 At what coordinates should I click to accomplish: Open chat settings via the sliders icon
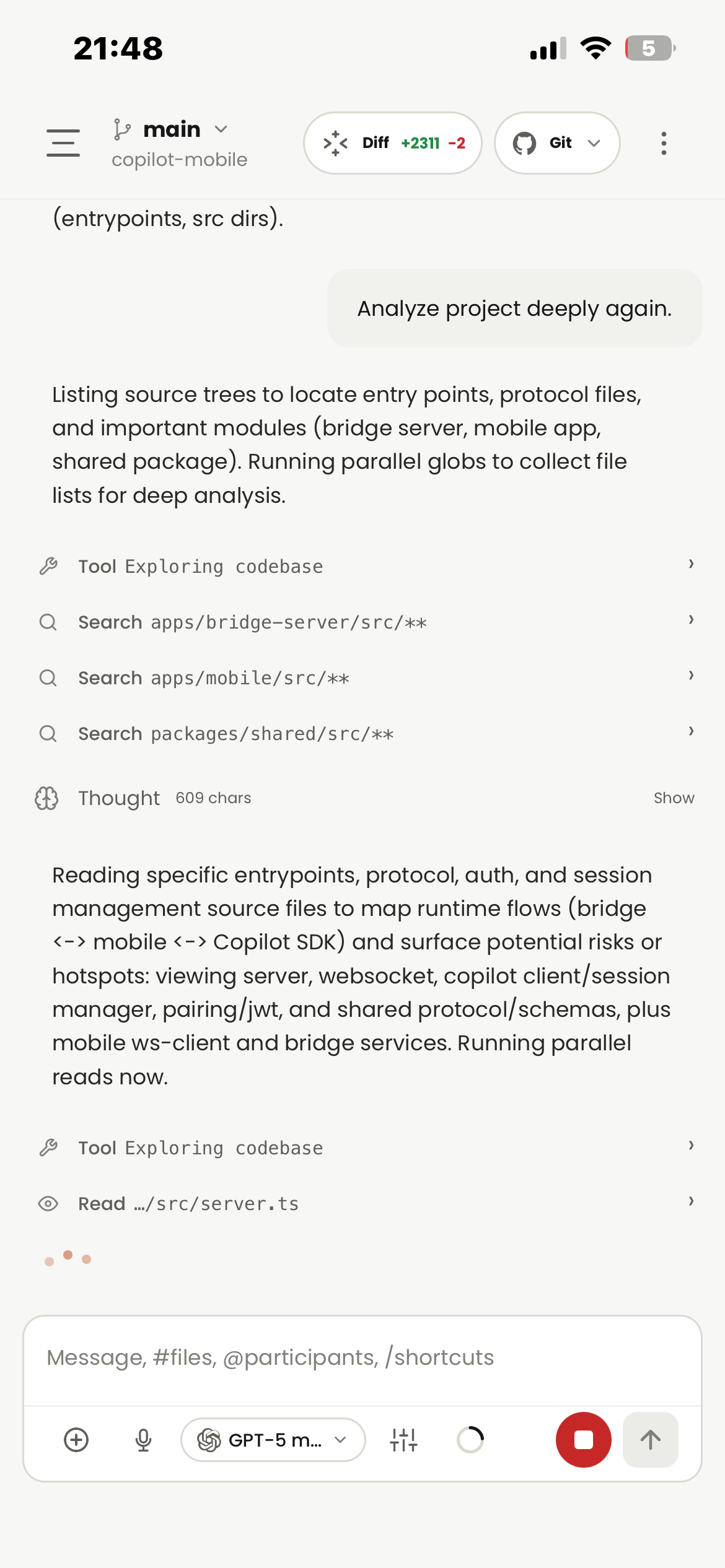(x=404, y=1439)
